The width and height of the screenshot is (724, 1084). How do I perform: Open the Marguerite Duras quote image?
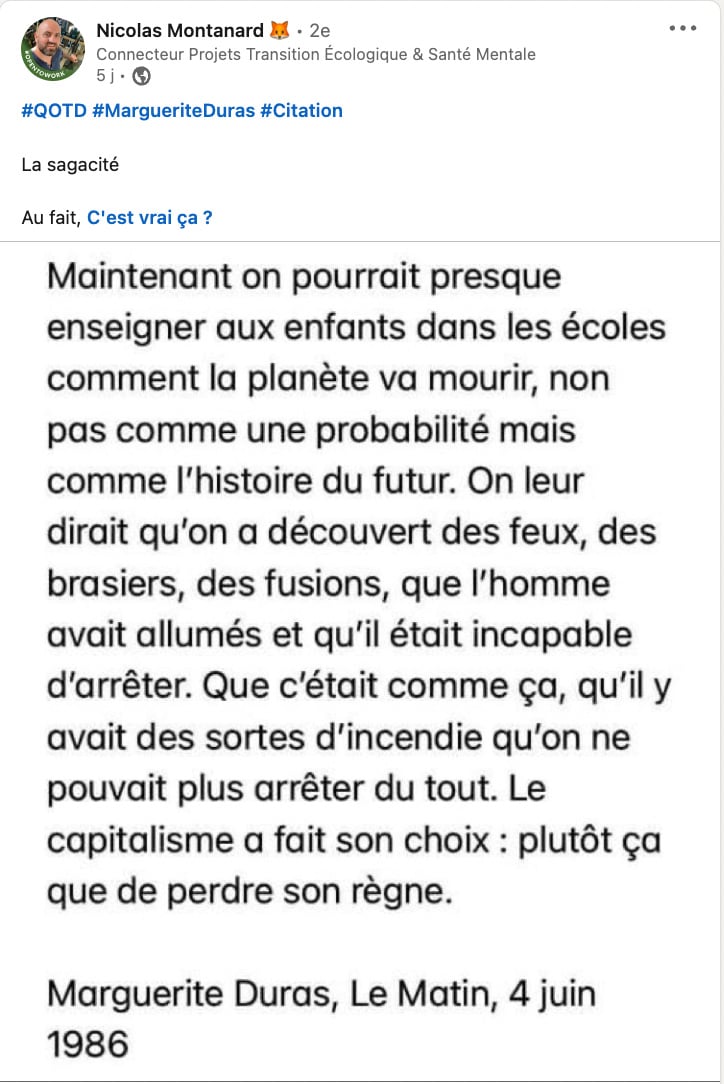[x=360, y=662]
